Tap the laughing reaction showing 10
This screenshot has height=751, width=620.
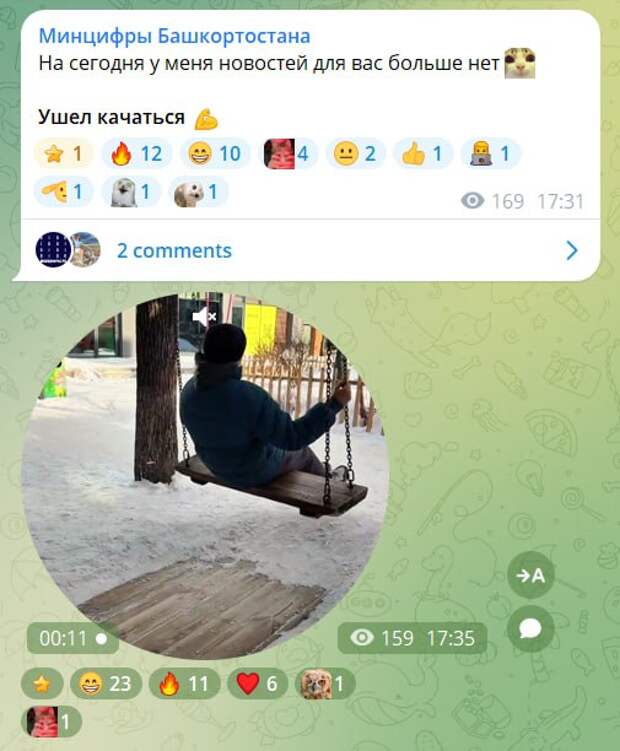pos(216,154)
